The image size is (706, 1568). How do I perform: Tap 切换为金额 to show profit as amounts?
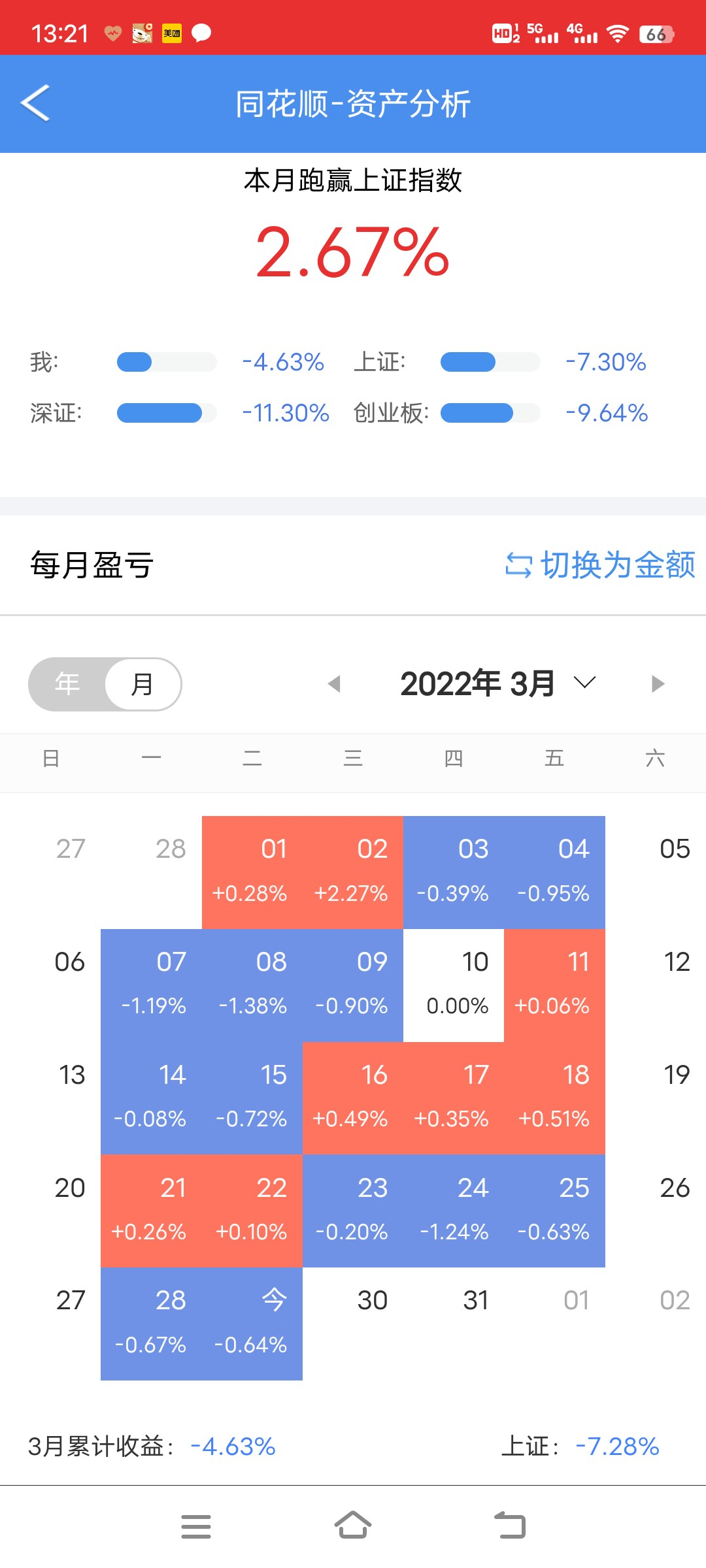pos(600,564)
